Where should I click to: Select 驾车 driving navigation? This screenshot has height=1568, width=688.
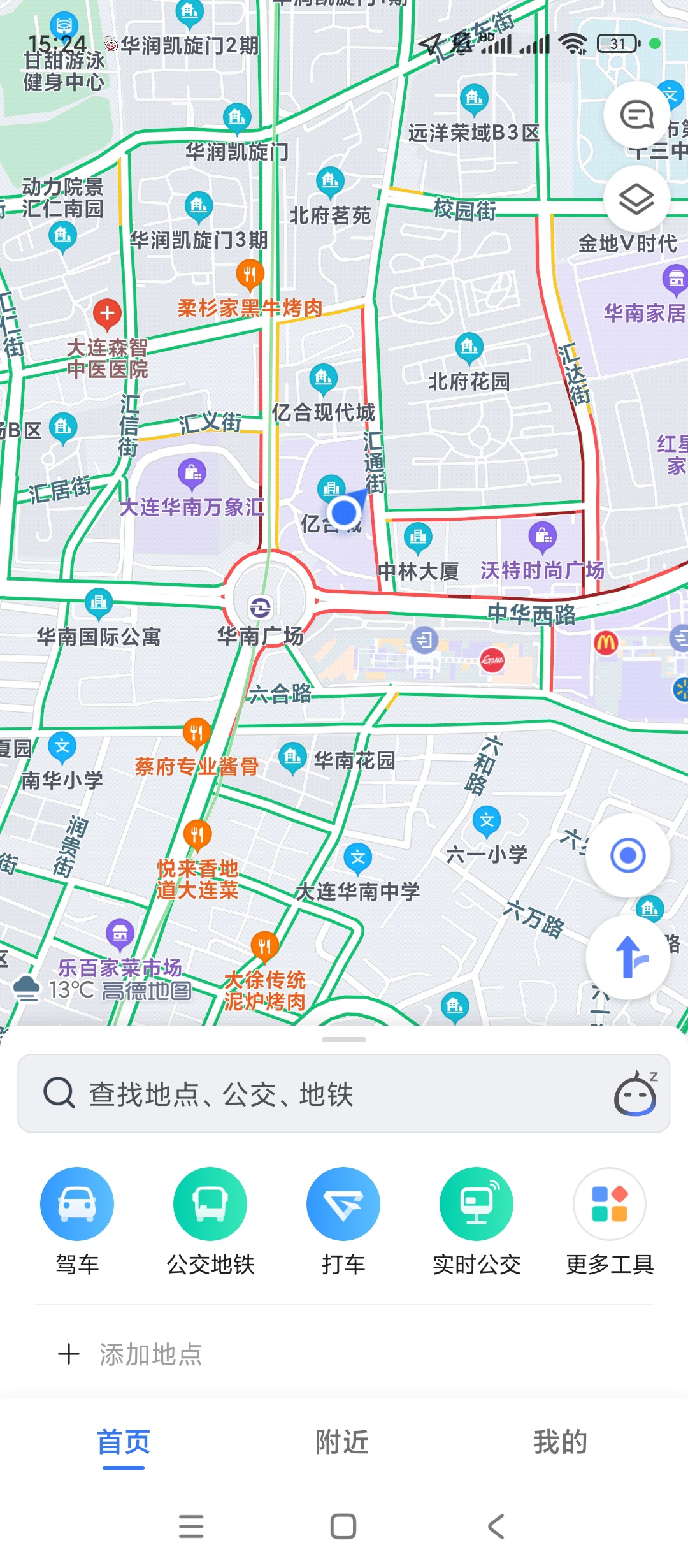77,1204
